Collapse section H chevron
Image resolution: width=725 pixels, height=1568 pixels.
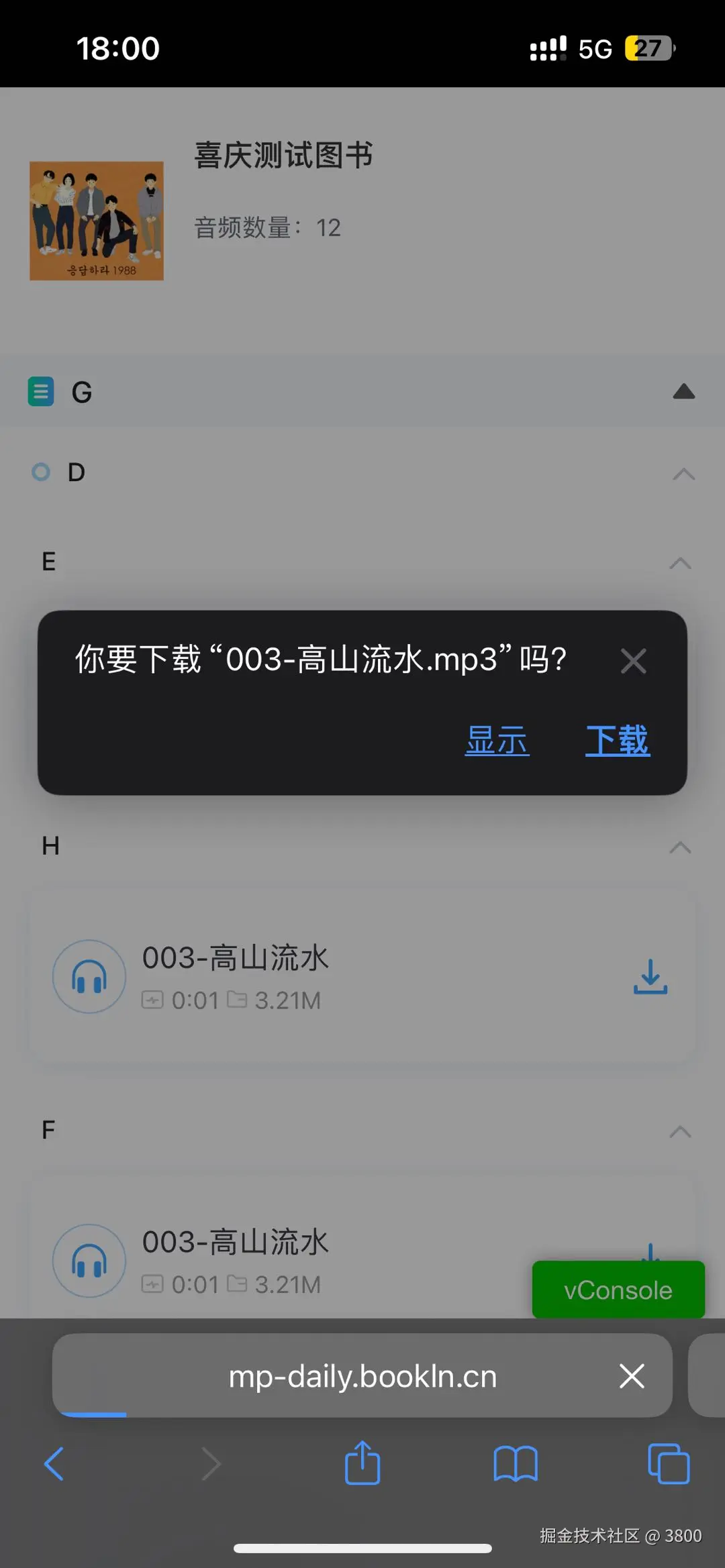[x=680, y=847]
